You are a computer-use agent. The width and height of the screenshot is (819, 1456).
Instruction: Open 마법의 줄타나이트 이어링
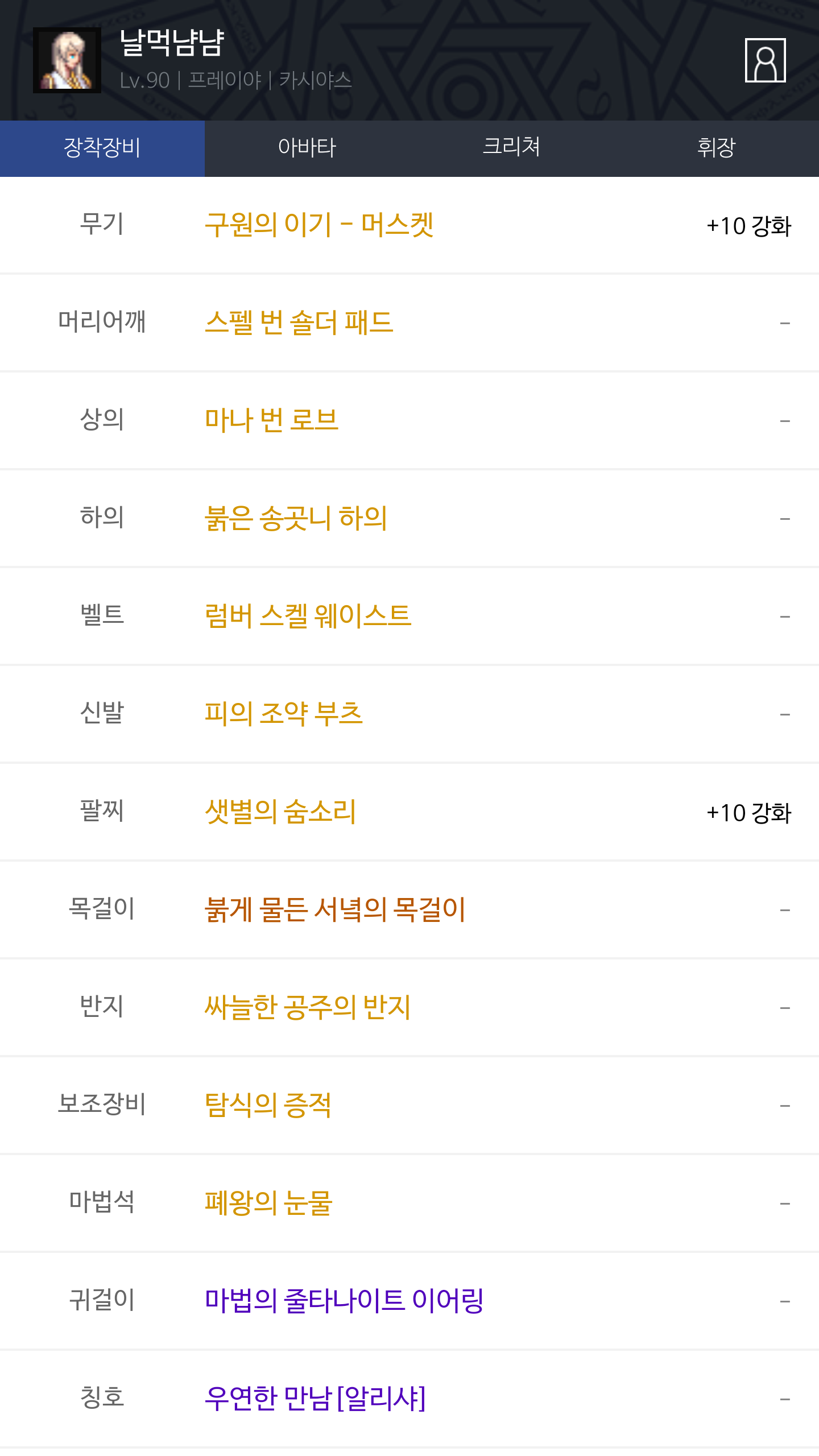point(344,1301)
